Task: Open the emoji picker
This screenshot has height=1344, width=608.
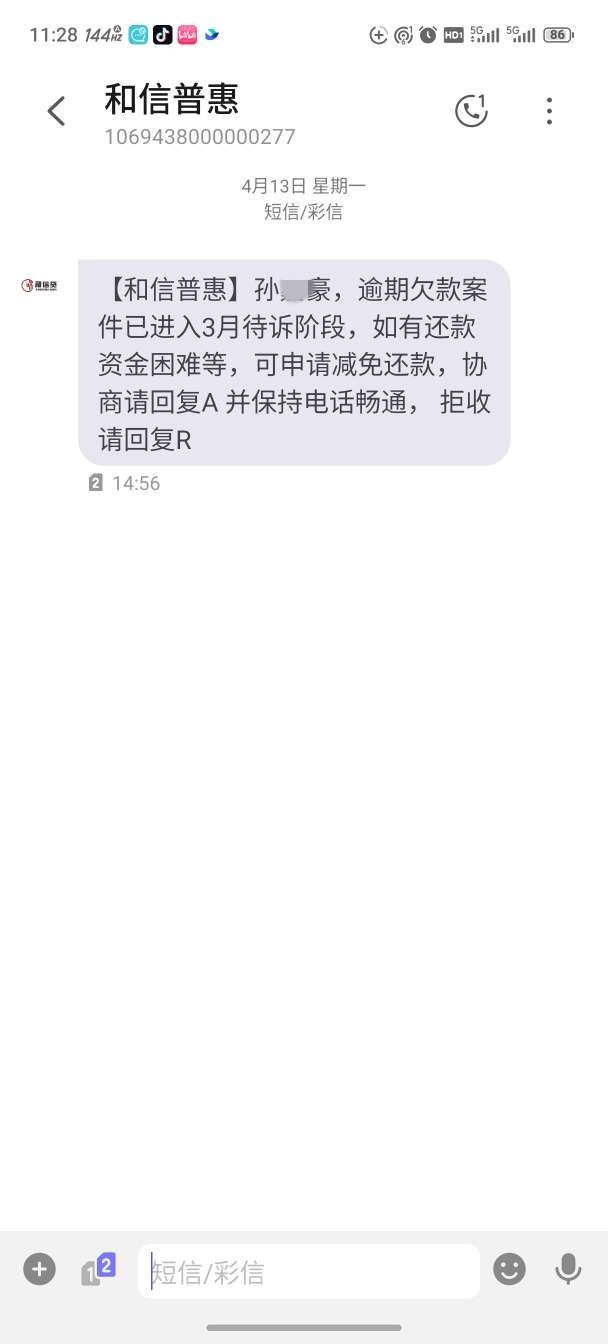Action: pyautogui.click(x=509, y=1270)
